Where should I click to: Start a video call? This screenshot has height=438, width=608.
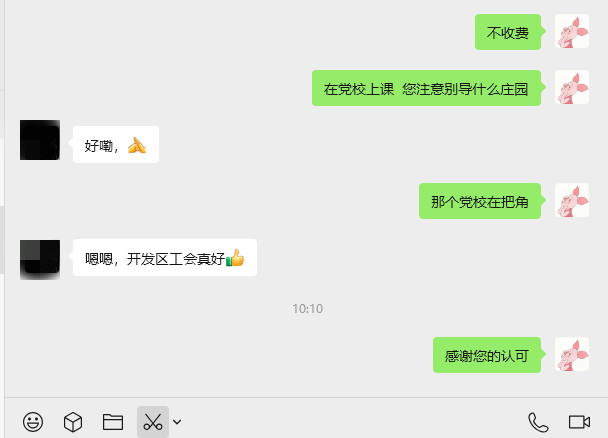click(x=579, y=421)
